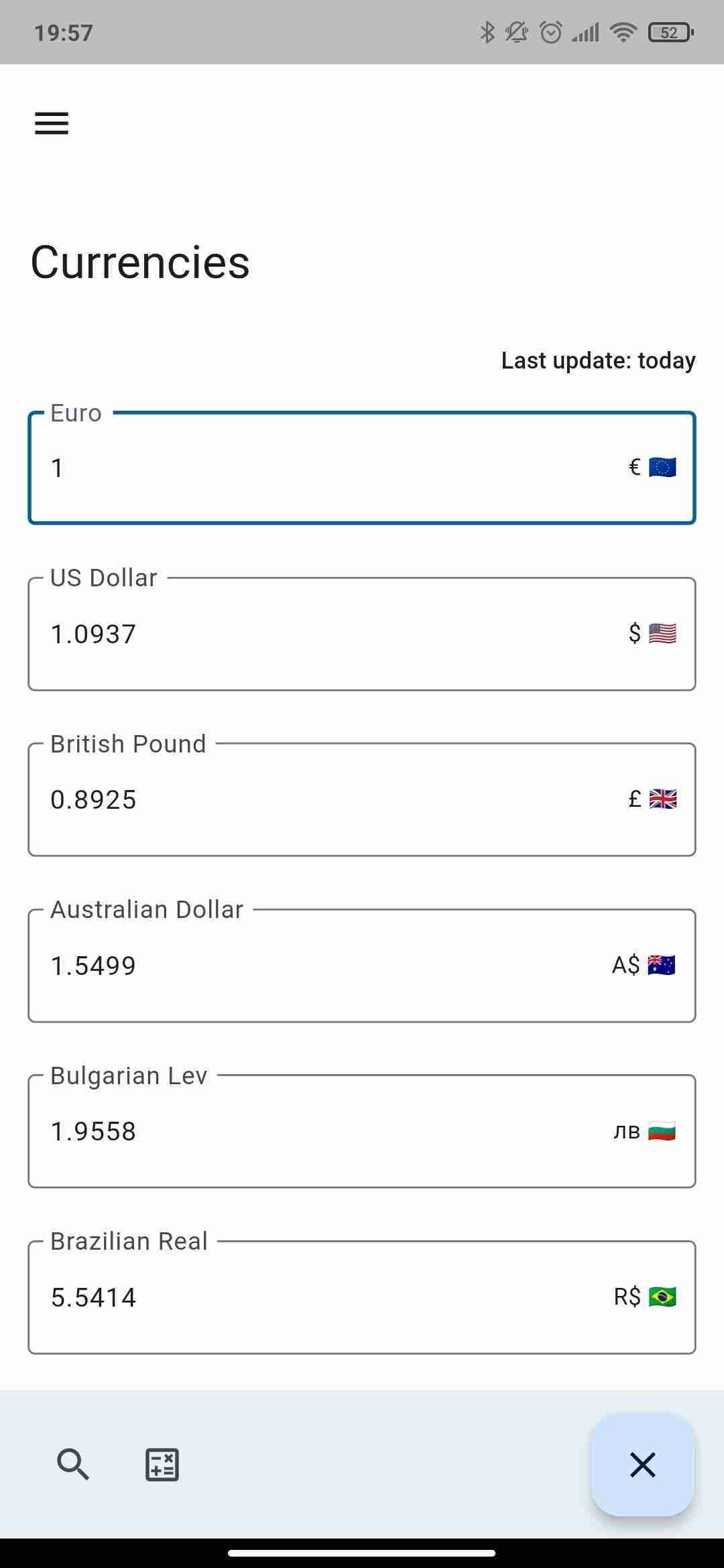Tap the Wi-Fi icon in the status bar
Image resolution: width=724 pixels, height=1568 pixels.
(x=622, y=31)
